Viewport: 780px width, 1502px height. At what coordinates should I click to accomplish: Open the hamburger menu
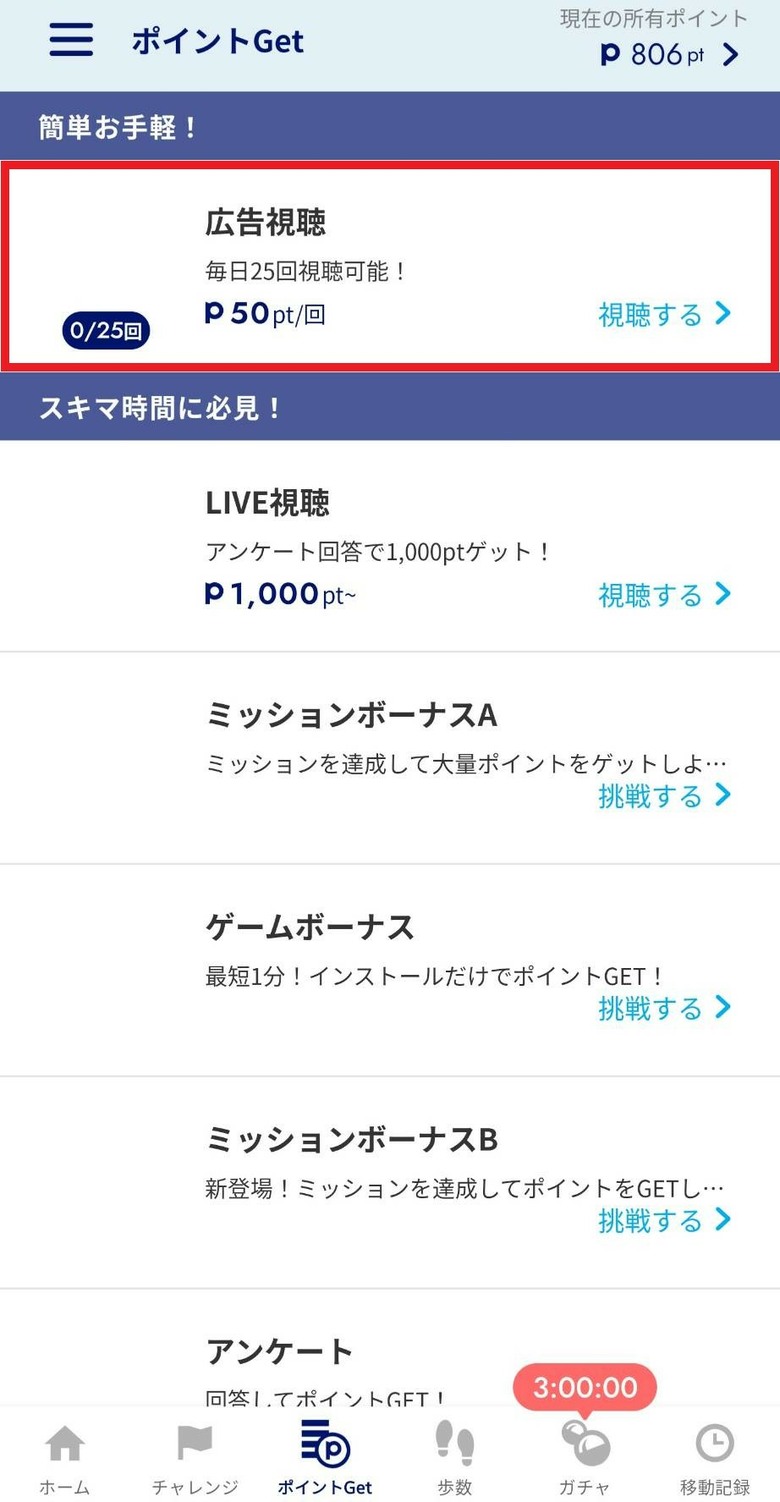point(70,41)
